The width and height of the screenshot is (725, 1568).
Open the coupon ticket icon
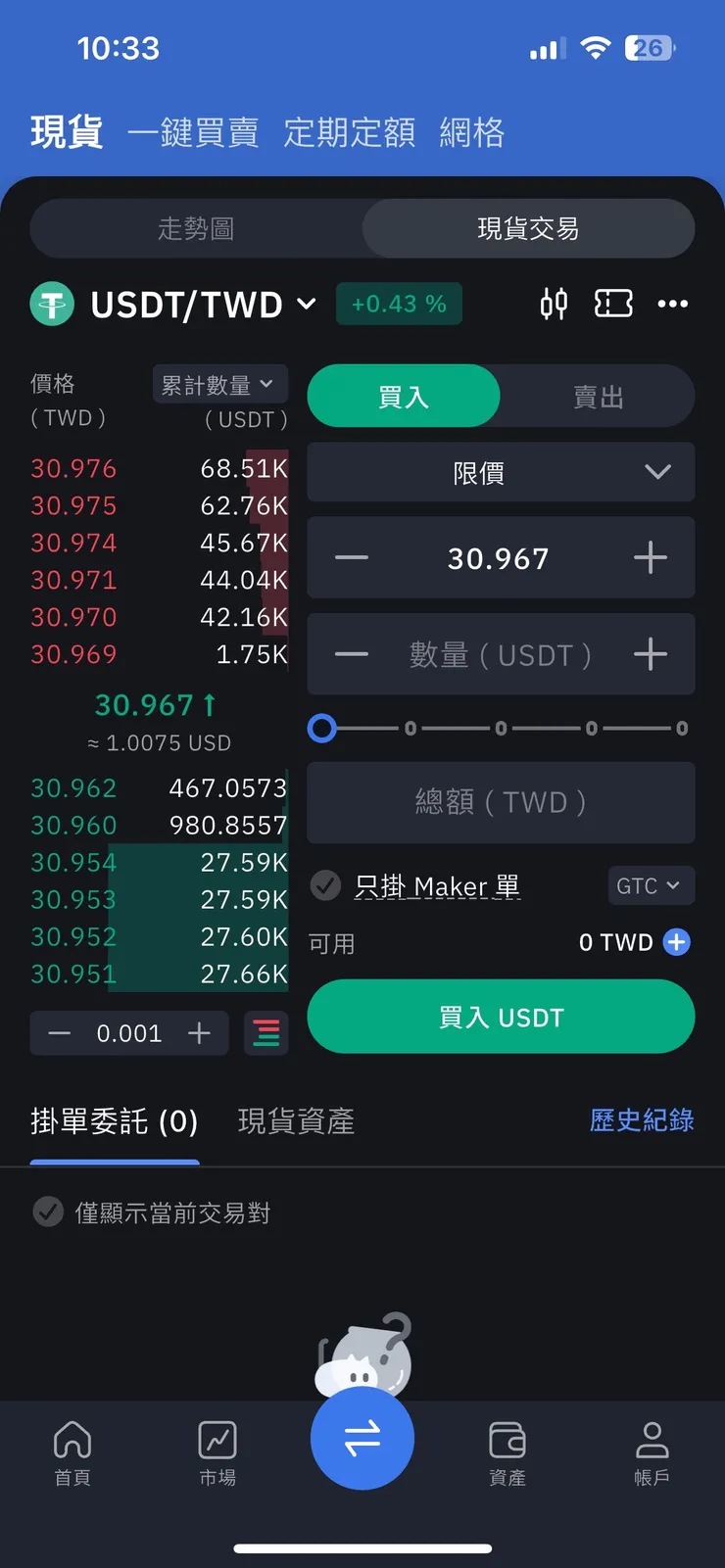pos(613,304)
